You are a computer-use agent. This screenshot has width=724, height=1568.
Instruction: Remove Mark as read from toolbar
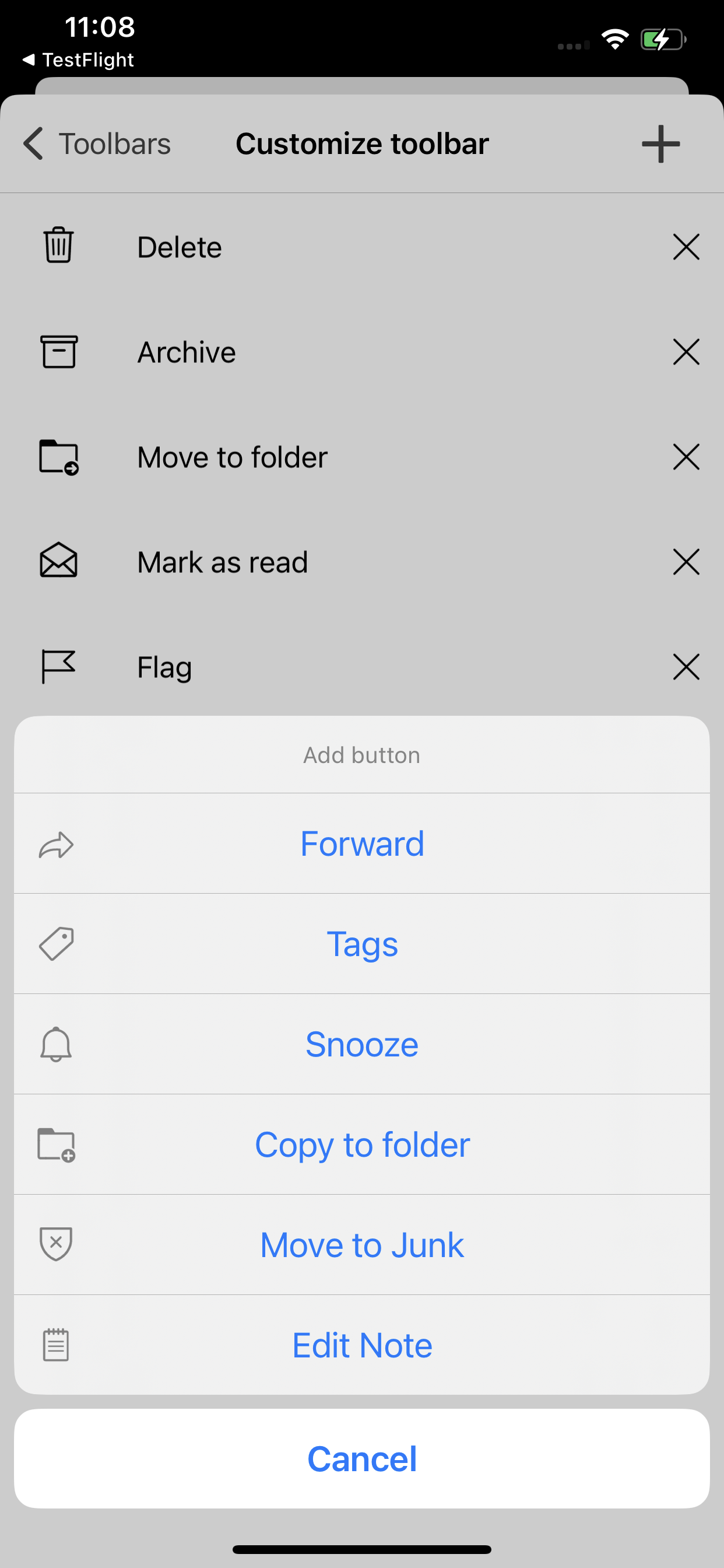click(686, 562)
